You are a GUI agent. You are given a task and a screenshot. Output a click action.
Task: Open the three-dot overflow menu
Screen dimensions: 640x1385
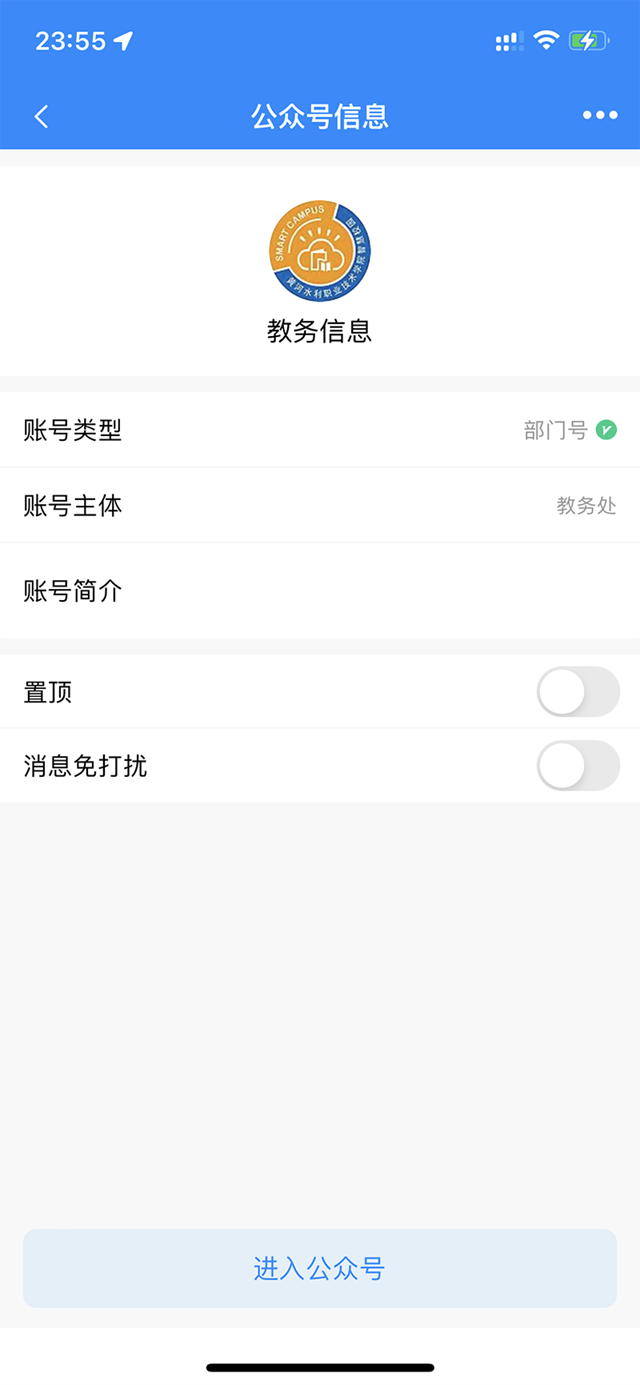pos(600,116)
